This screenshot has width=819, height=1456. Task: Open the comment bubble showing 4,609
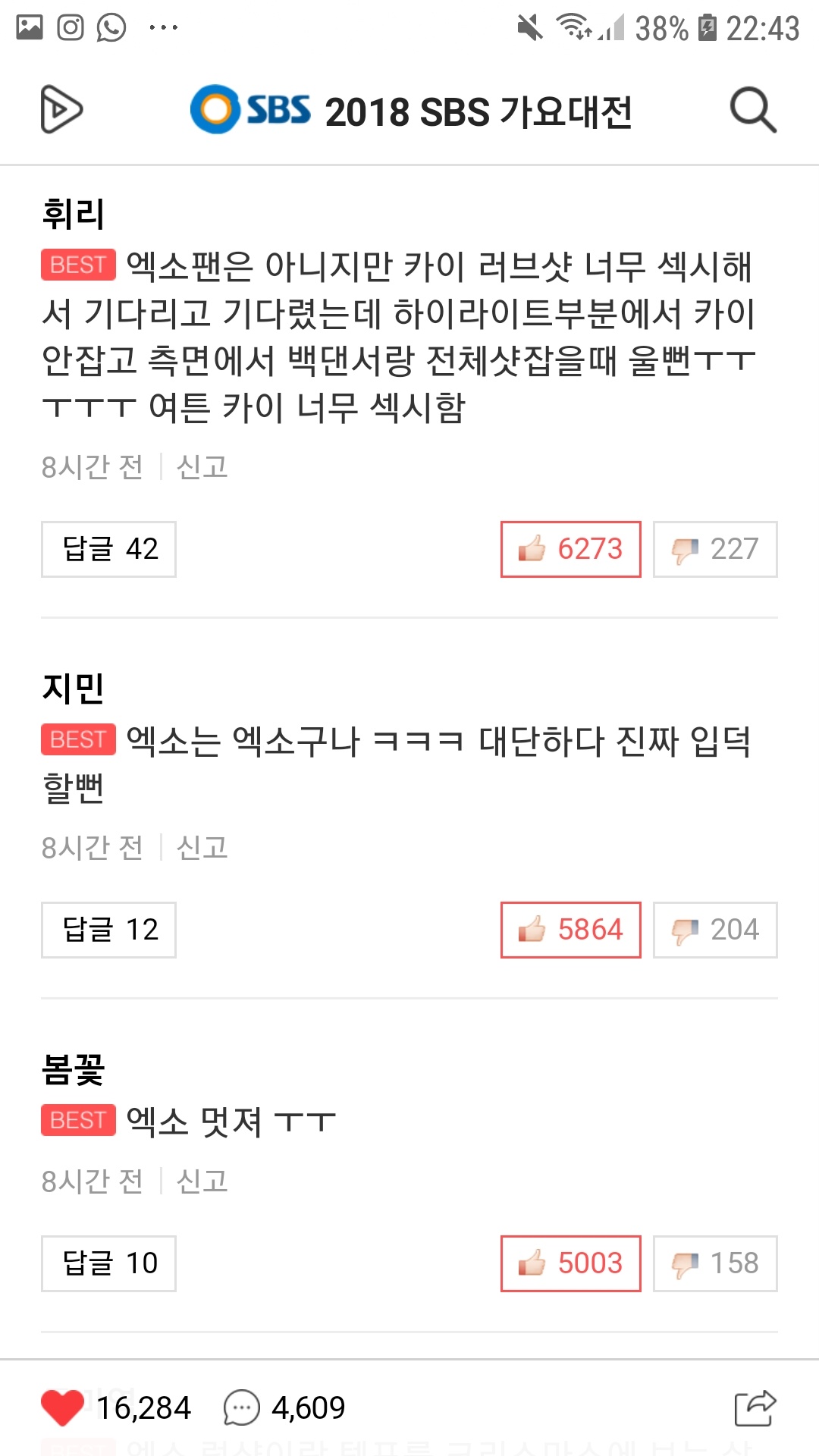[242, 1408]
